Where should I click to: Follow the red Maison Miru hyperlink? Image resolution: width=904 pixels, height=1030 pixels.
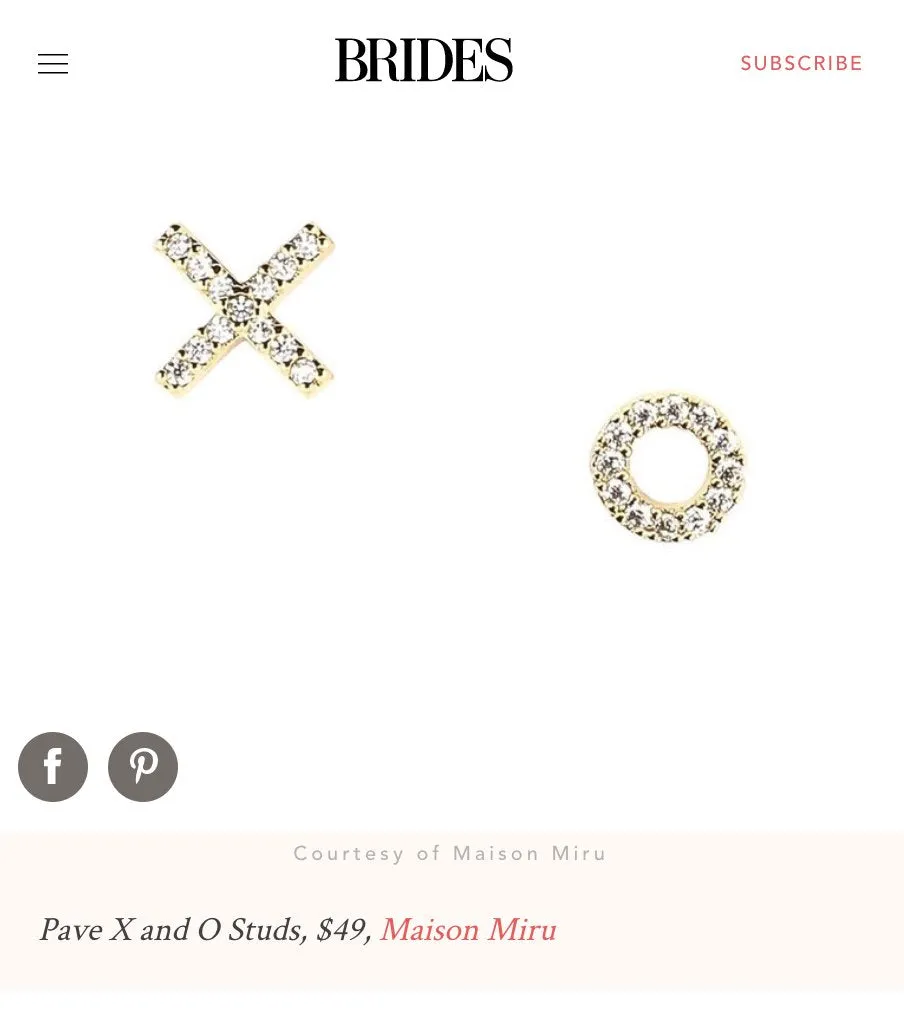point(467,930)
